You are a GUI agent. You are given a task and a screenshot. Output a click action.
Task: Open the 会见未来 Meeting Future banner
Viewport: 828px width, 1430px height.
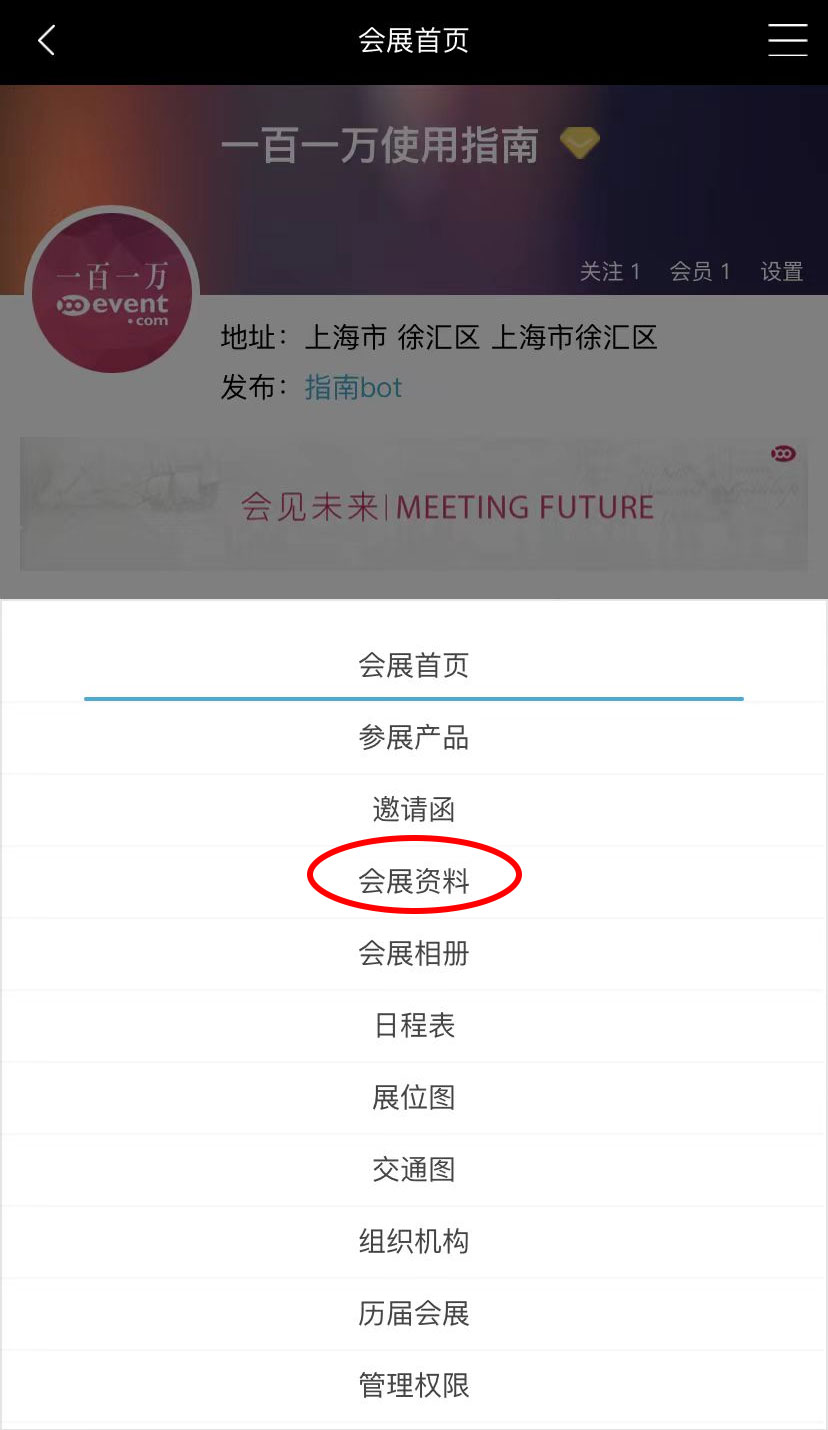tap(414, 504)
